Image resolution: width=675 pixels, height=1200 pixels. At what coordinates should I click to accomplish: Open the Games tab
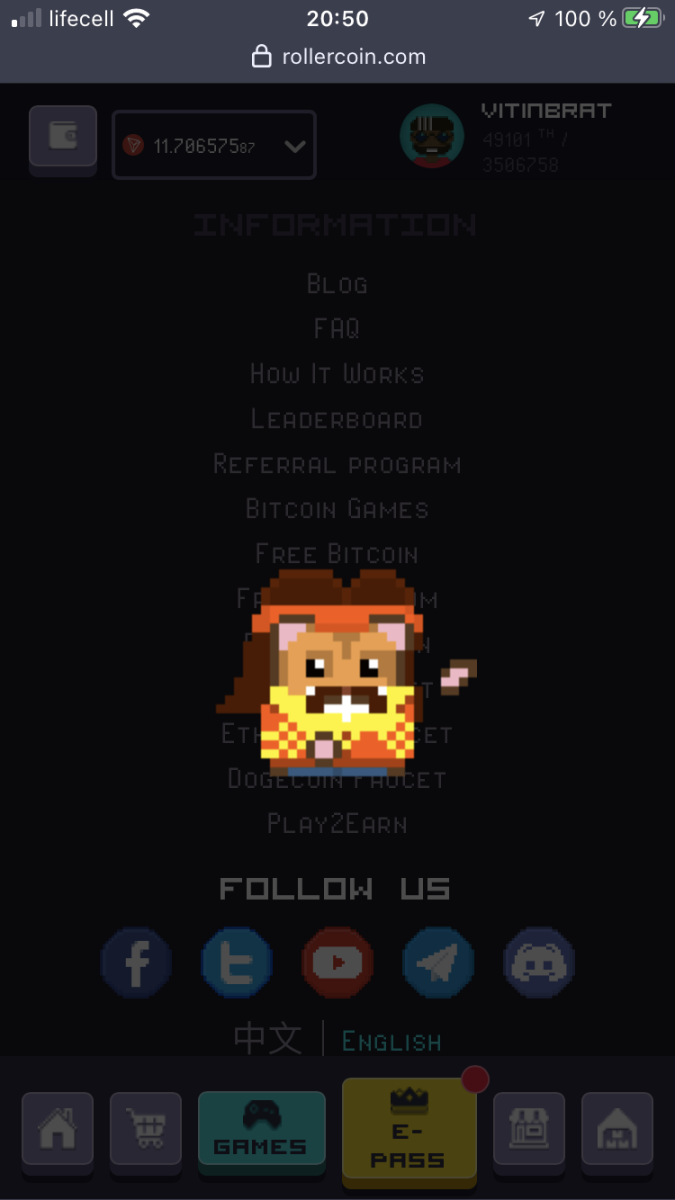click(262, 1130)
